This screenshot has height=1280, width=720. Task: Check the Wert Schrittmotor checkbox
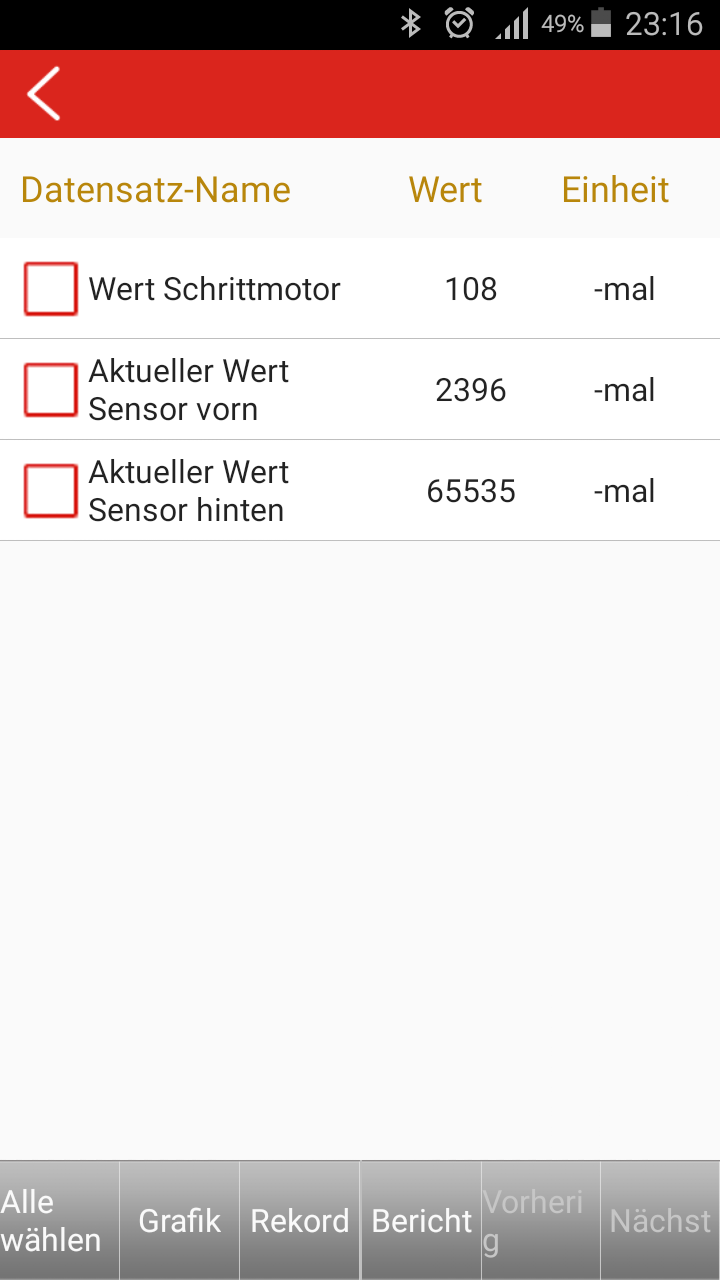point(51,289)
